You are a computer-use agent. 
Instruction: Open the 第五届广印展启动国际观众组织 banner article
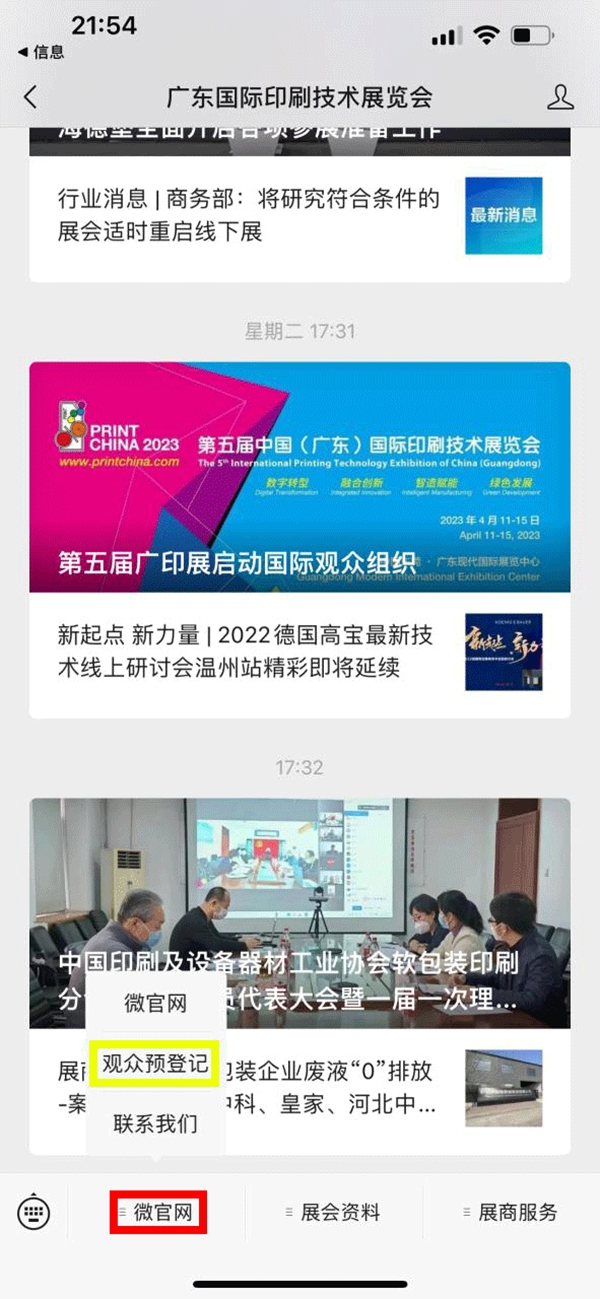pyautogui.click(x=299, y=477)
